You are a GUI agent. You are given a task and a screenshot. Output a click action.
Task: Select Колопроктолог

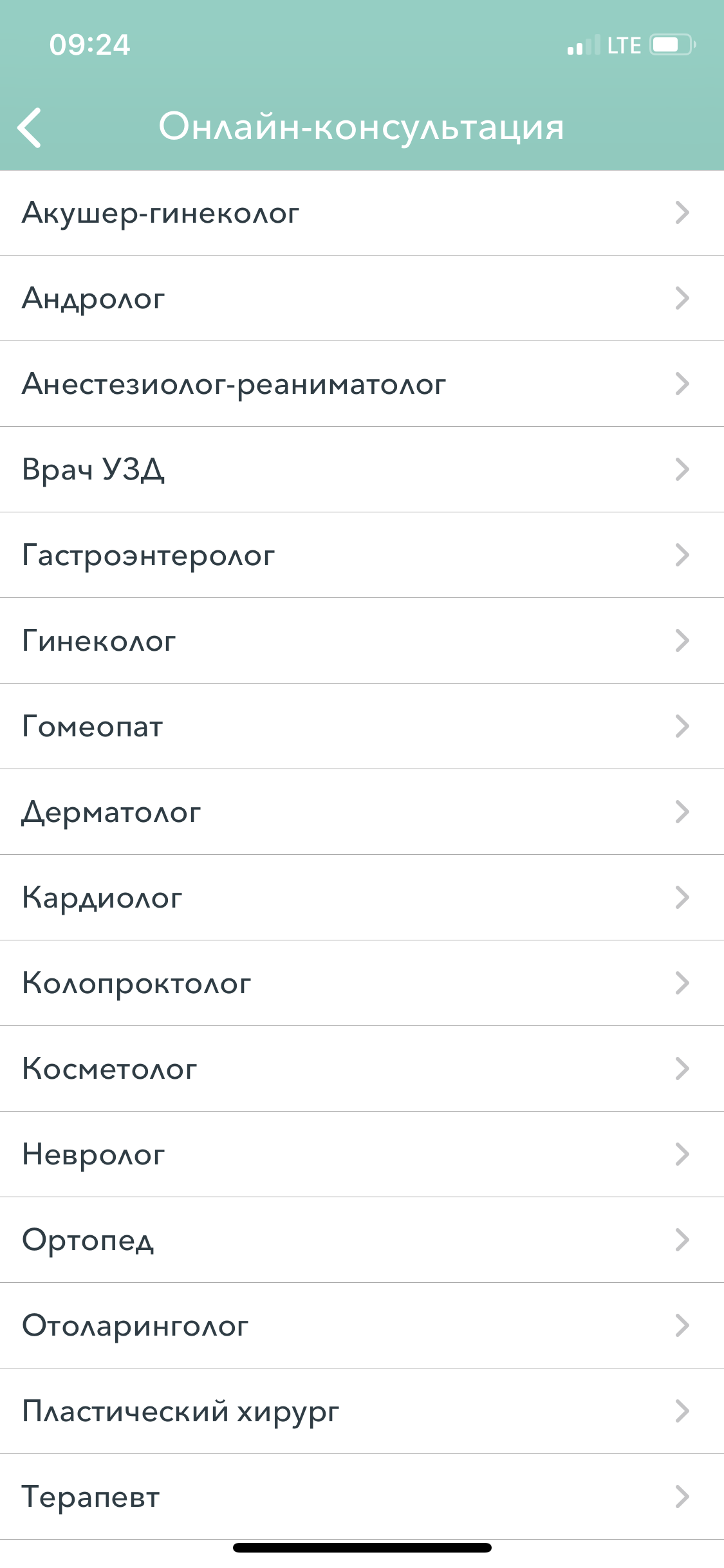point(362,984)
